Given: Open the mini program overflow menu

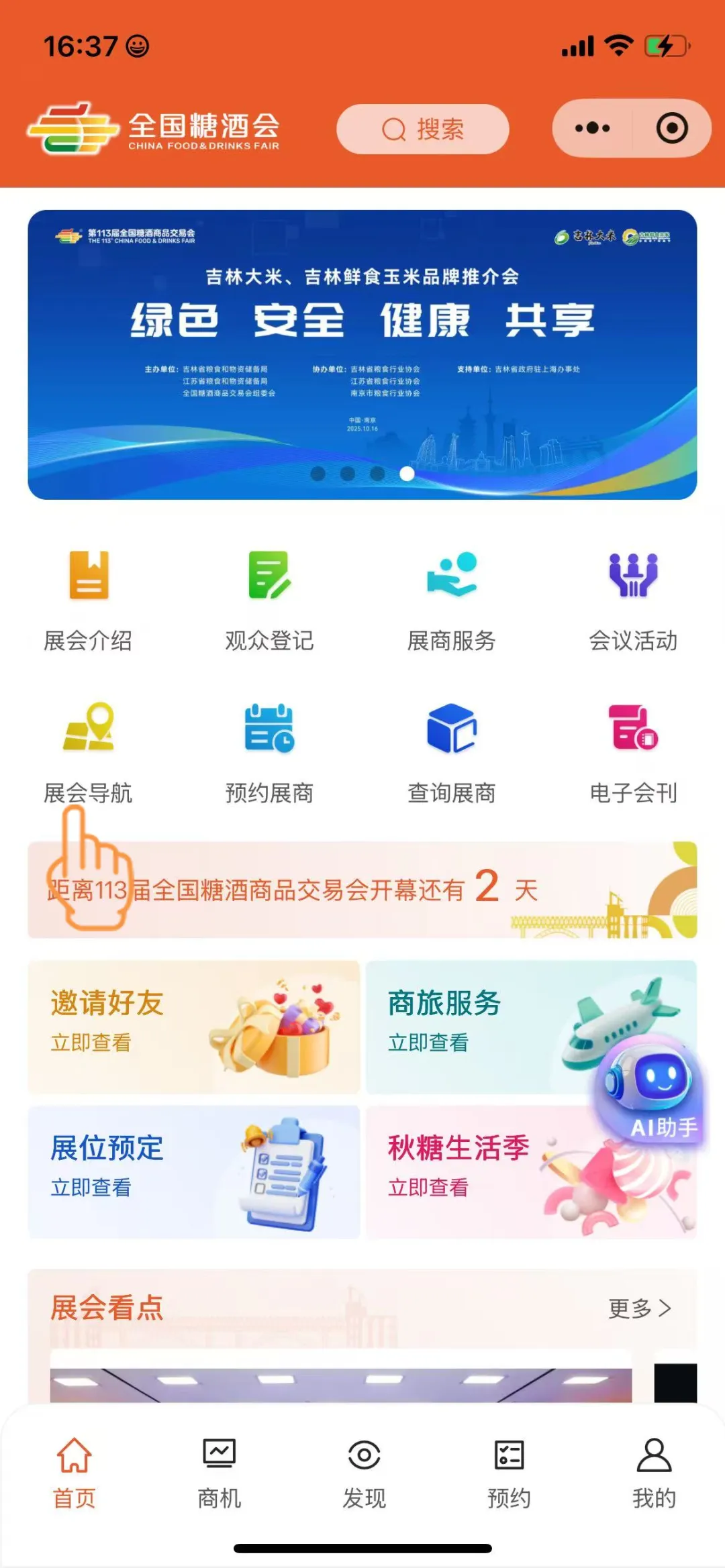Looking at the screenshot, I should [x=592, y=128].
